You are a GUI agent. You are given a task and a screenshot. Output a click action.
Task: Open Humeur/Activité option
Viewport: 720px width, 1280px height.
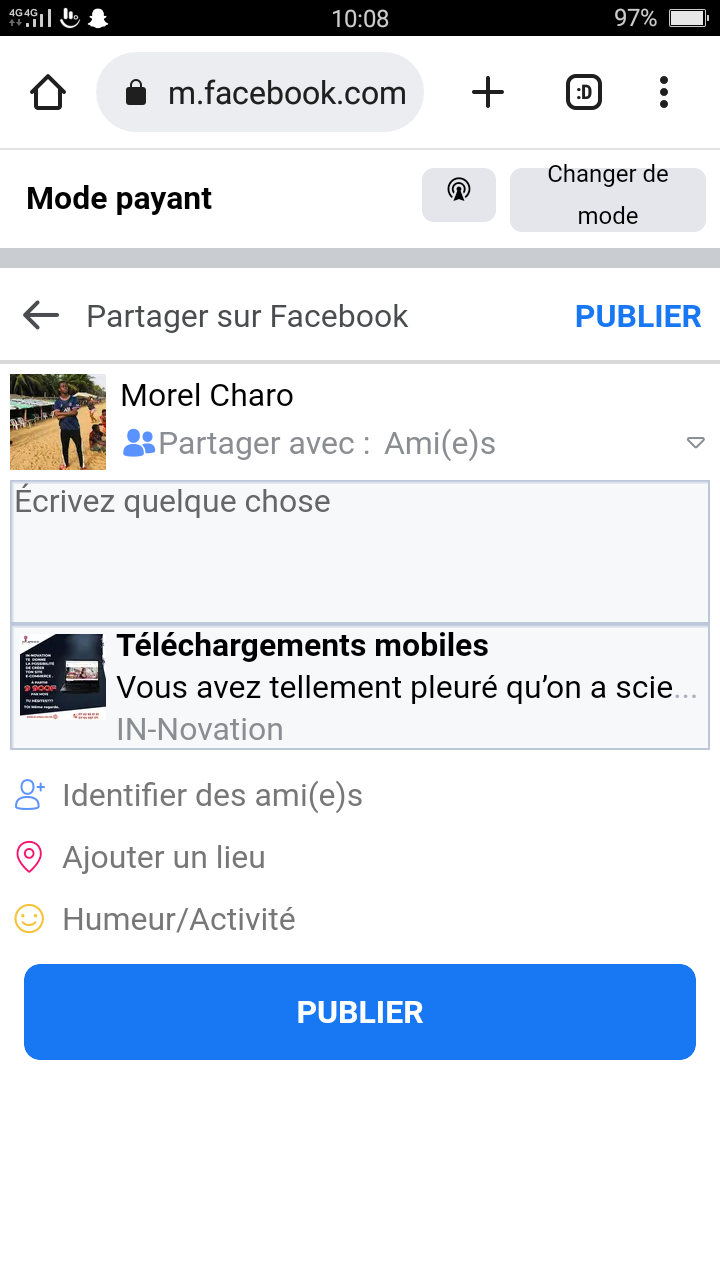[178, 919]
